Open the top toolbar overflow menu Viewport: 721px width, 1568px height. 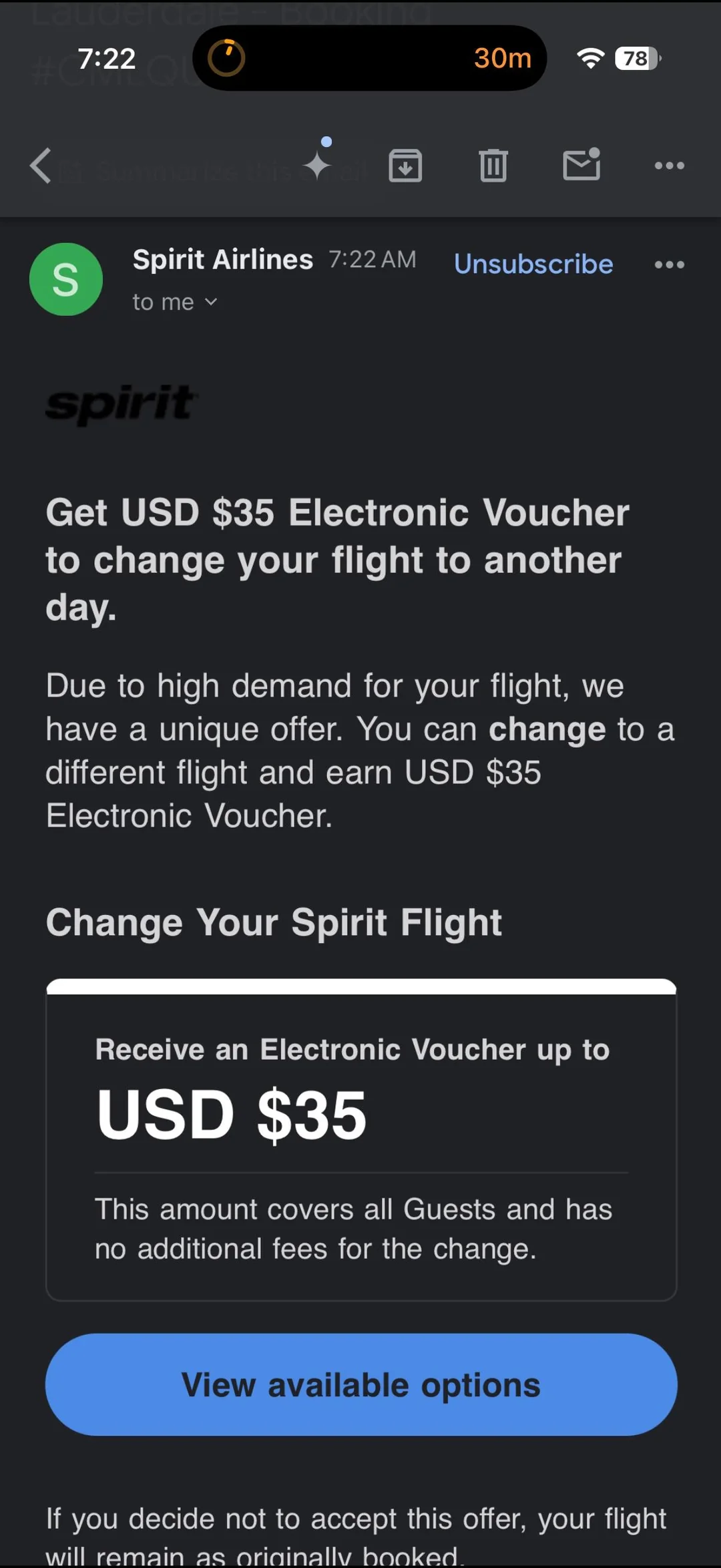[669, 166]
